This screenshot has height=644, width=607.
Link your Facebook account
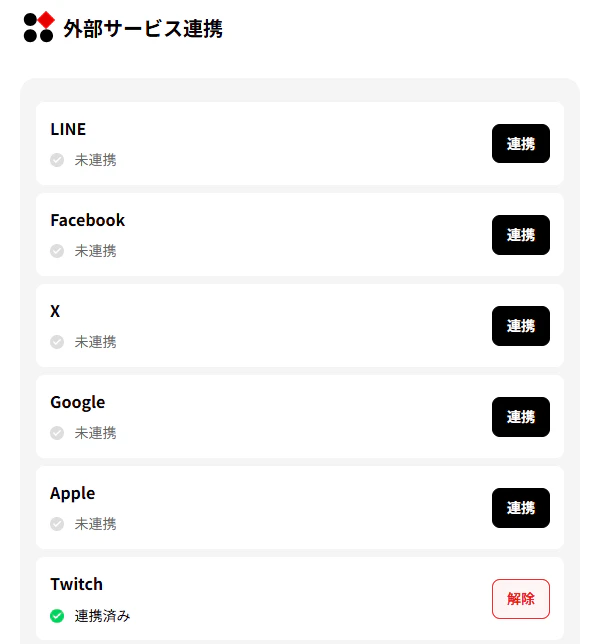[x=520, y=234]
